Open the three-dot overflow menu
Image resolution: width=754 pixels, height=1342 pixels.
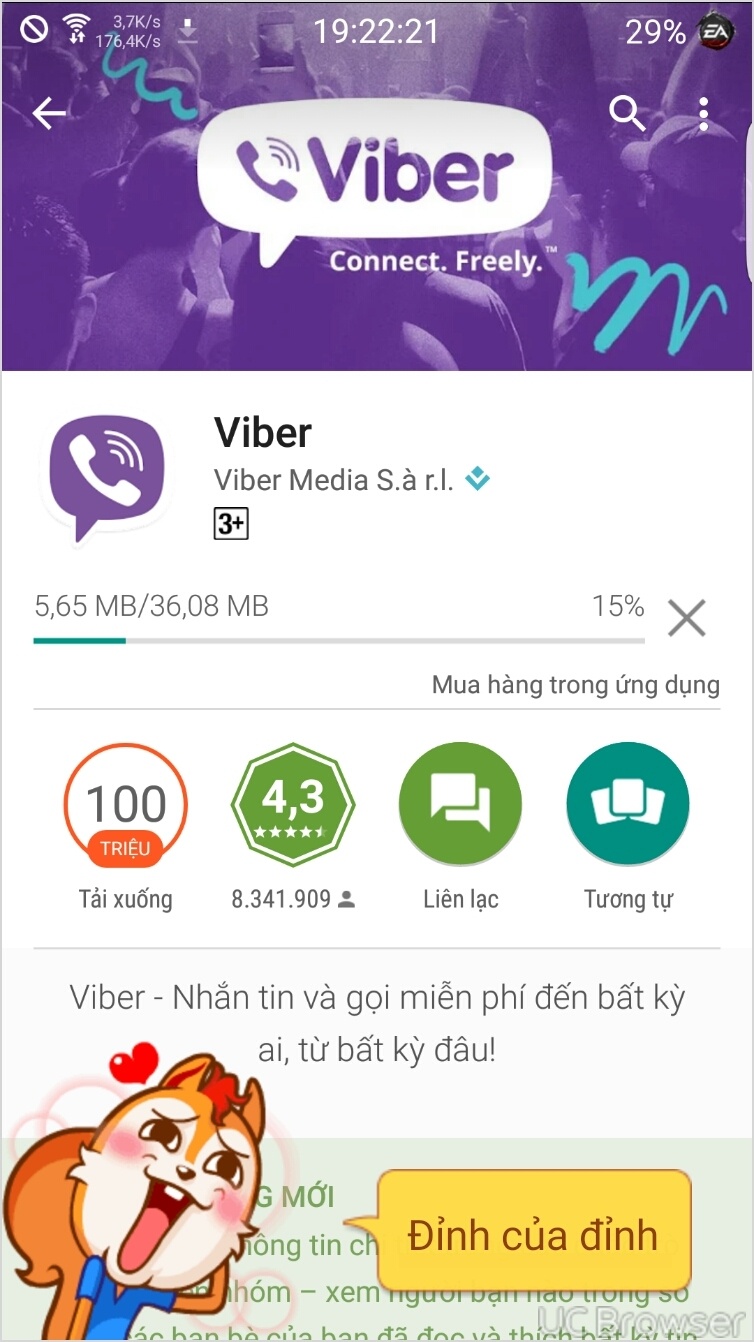tap(704, 115)
